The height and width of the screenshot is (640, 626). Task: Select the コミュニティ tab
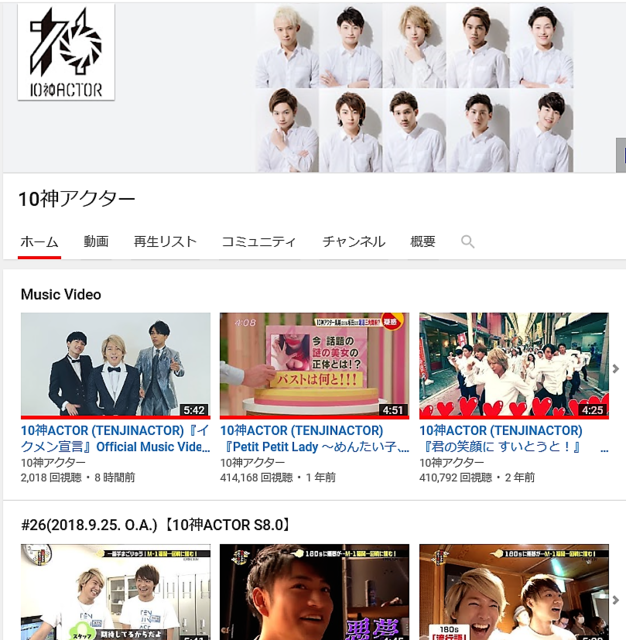259,242
